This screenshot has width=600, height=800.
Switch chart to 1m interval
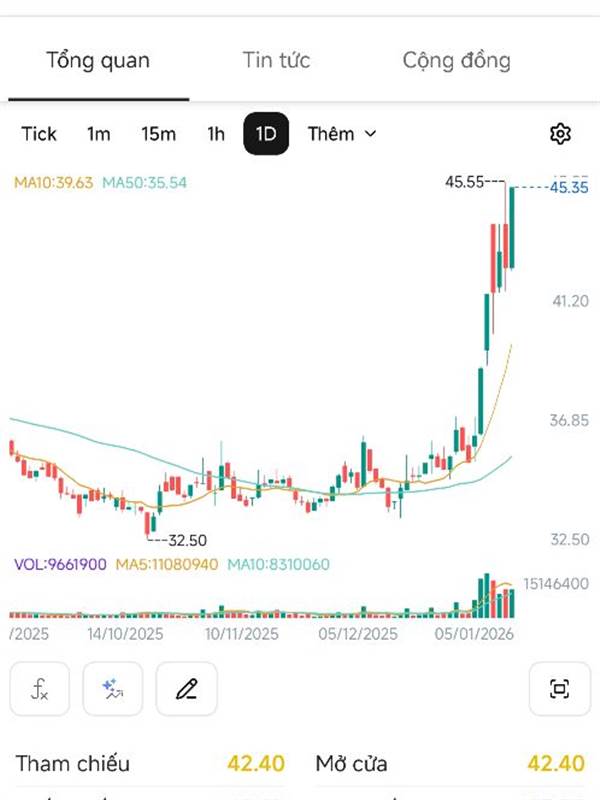98,134
